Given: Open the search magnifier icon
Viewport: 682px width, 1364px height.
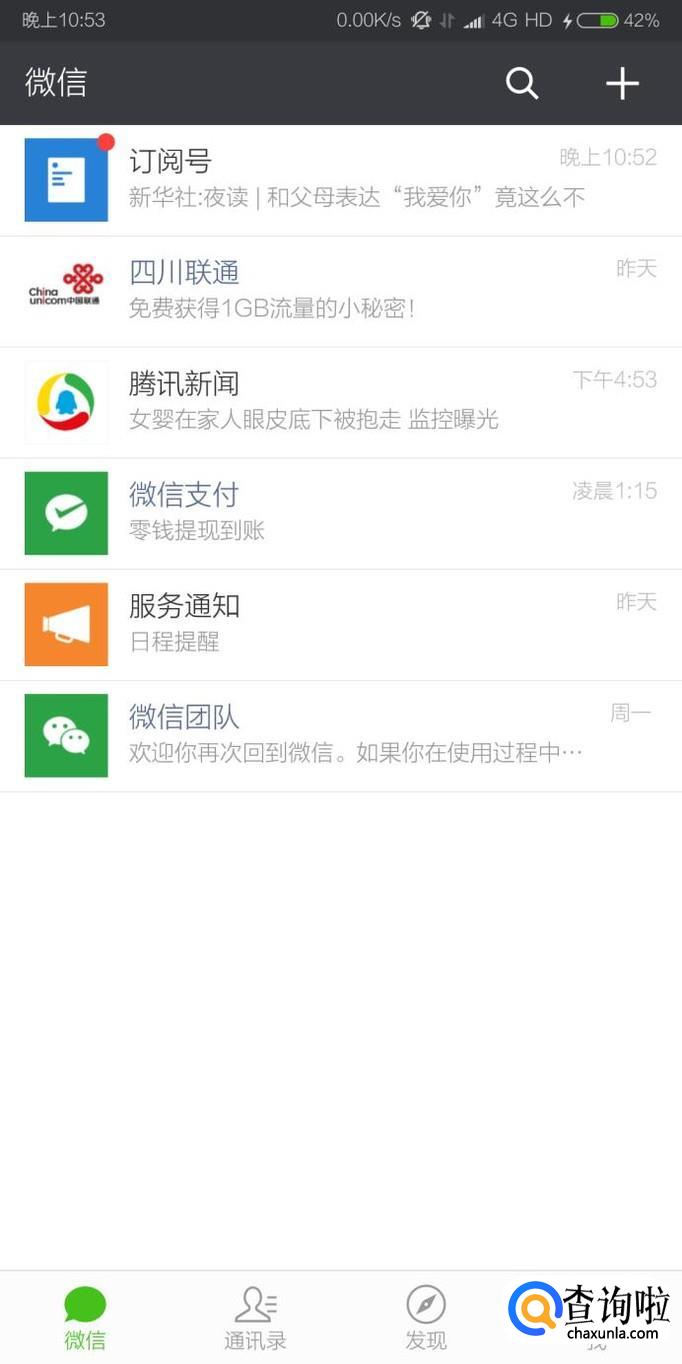Looking at the screenshot, I should pos(522,83).
